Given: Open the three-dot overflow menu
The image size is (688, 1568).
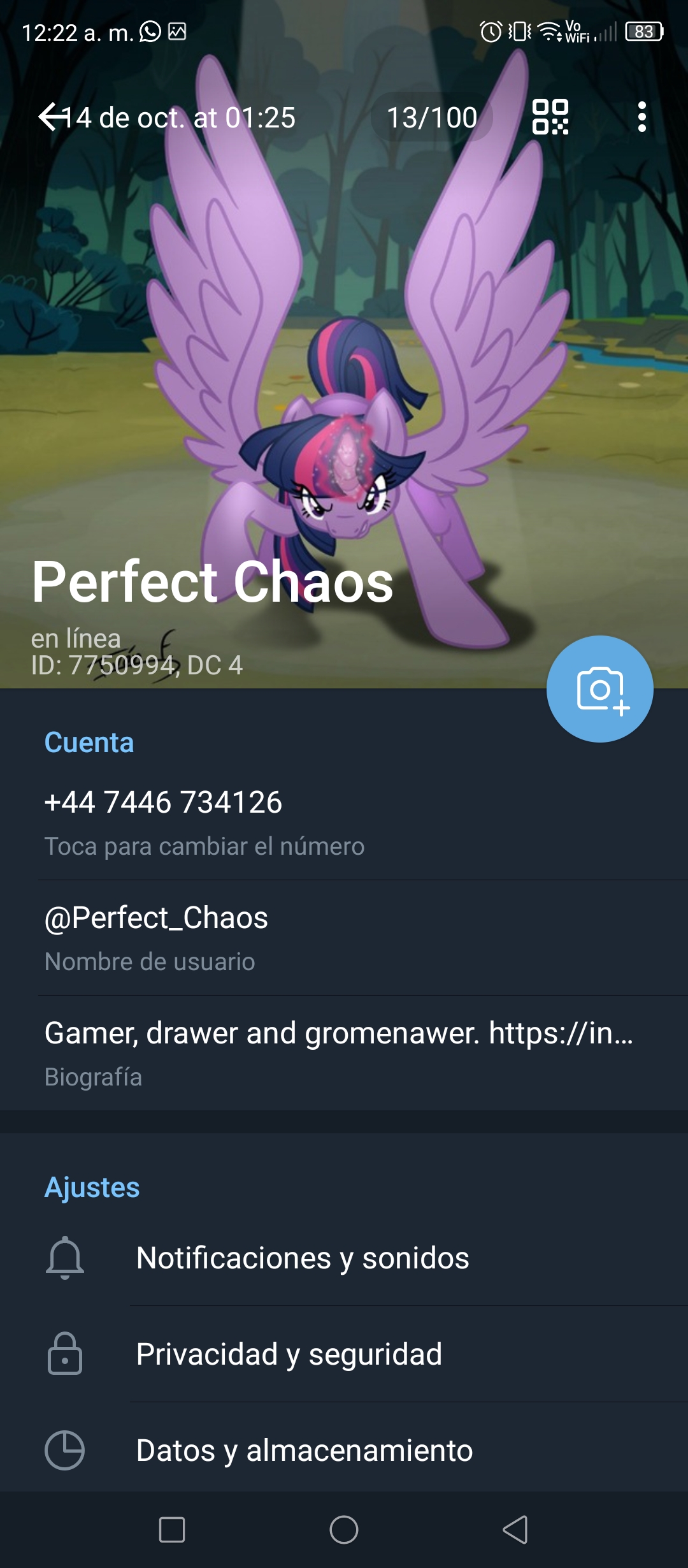Looking at the screenshot, I should (641, 117).
